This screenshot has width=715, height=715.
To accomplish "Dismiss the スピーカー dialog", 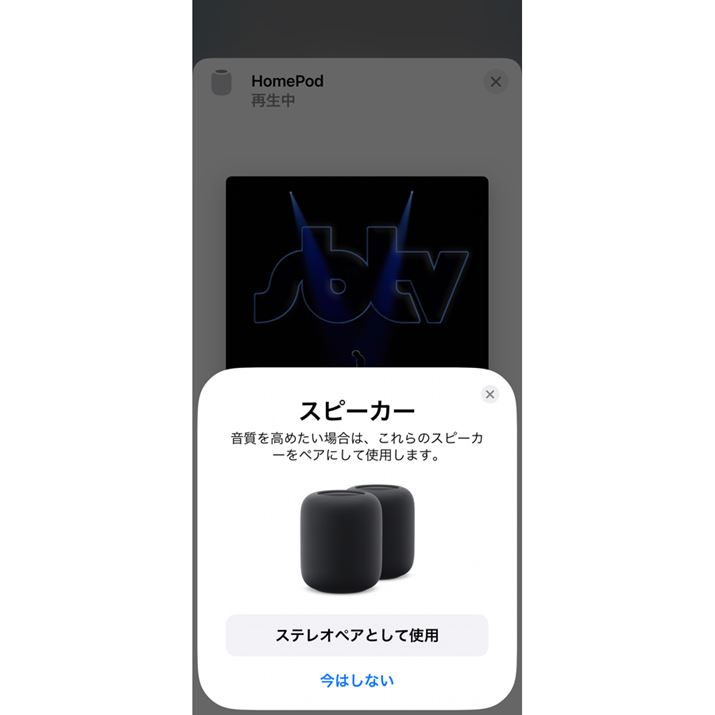I will tap(489, 394).
